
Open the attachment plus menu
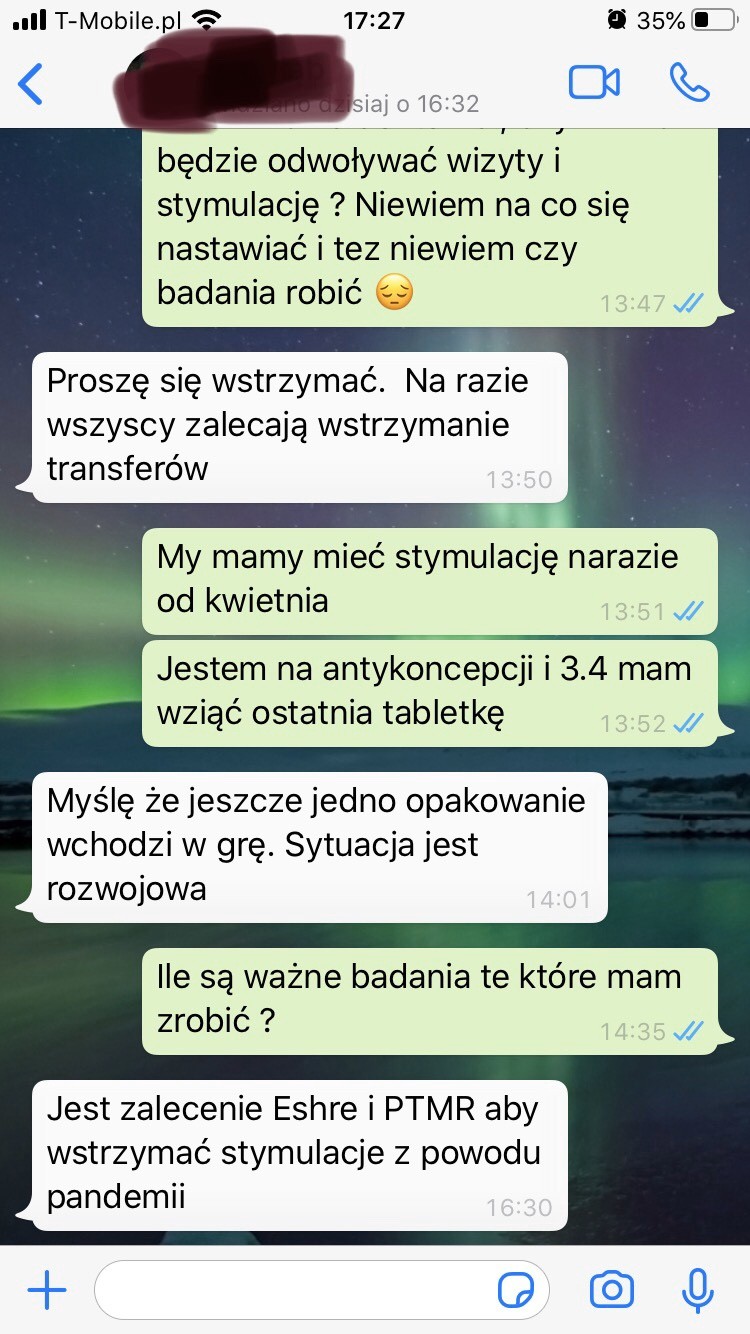pyautogui.click(x=46, y=1290)
